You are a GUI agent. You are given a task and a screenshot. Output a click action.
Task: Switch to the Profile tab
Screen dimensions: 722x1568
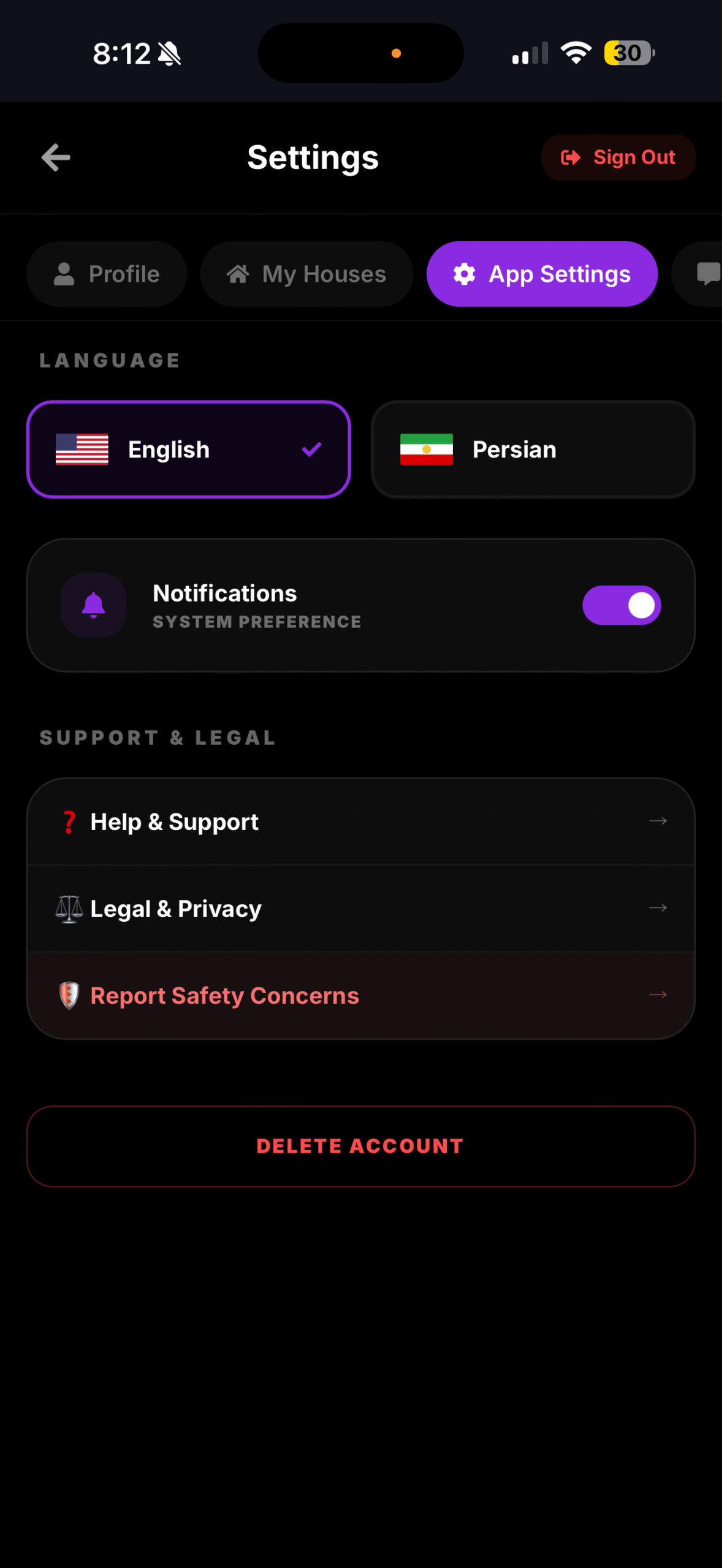click(107, 274)
